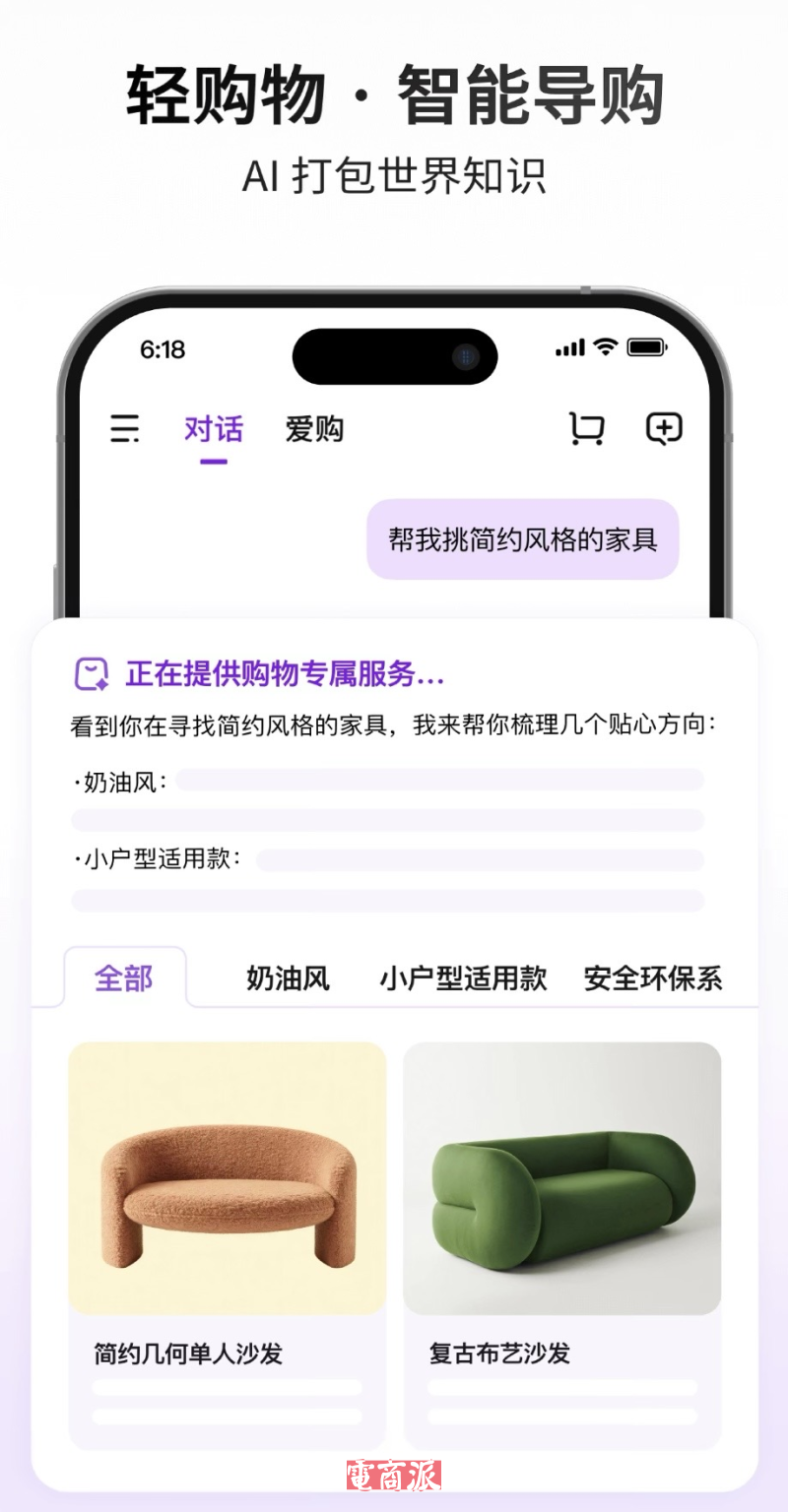
Task: Select the 对话 tab
Action: click(x=212, y=429)
